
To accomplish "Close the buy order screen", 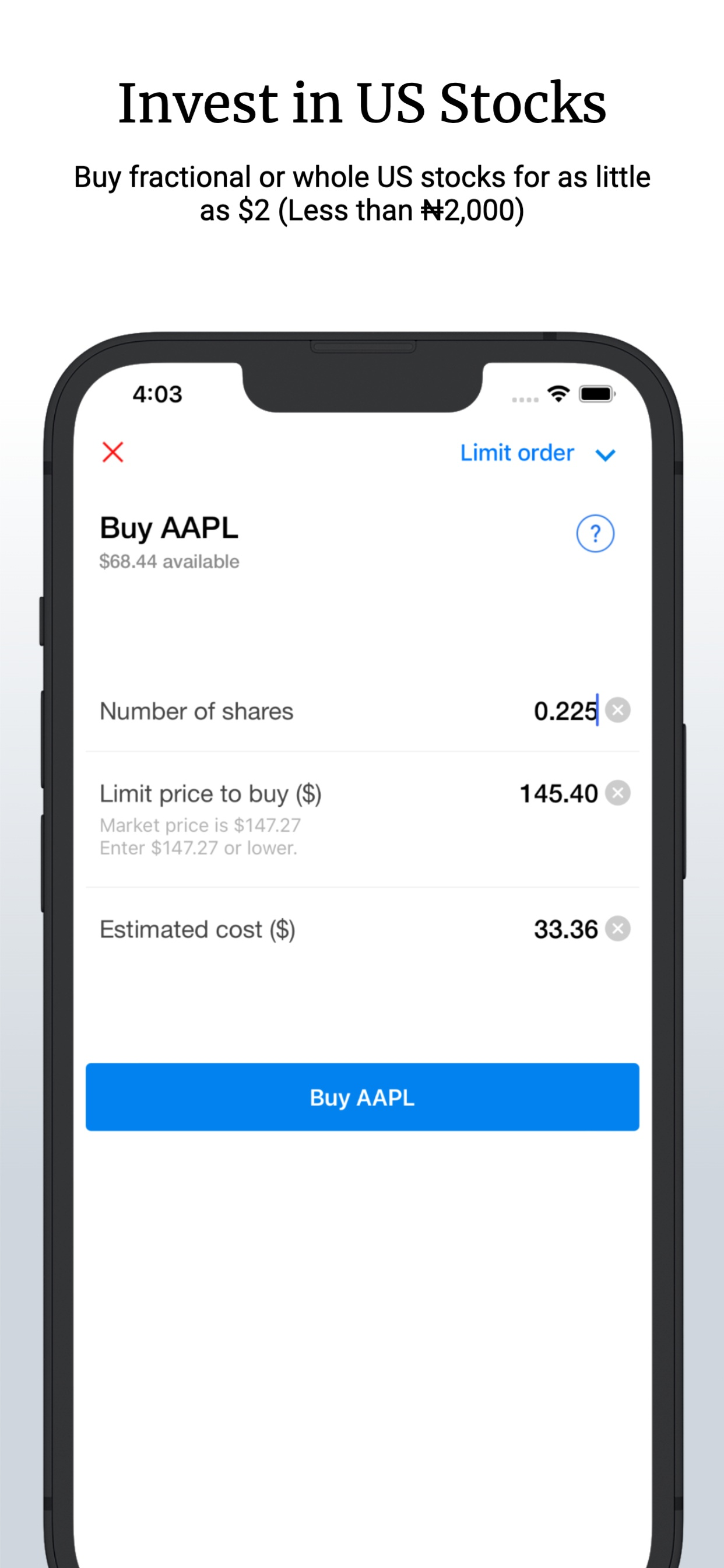I will pos(113,453).
